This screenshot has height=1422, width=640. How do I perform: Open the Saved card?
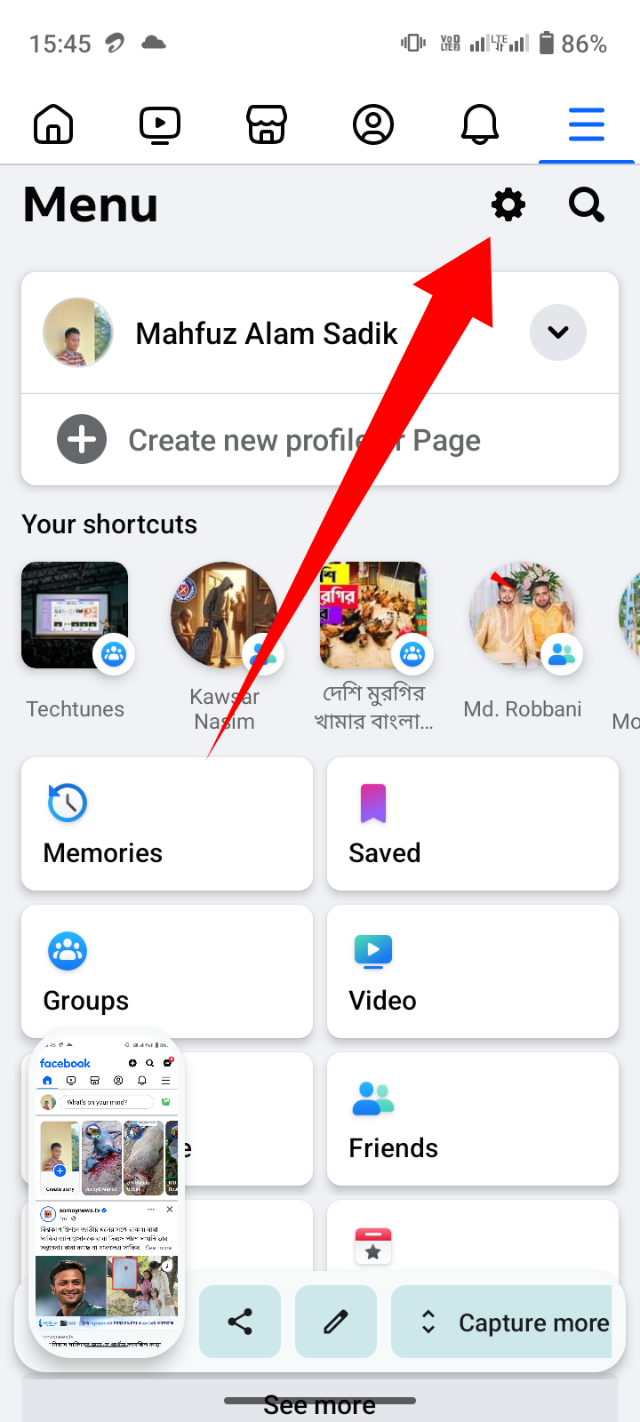[472, 823]
